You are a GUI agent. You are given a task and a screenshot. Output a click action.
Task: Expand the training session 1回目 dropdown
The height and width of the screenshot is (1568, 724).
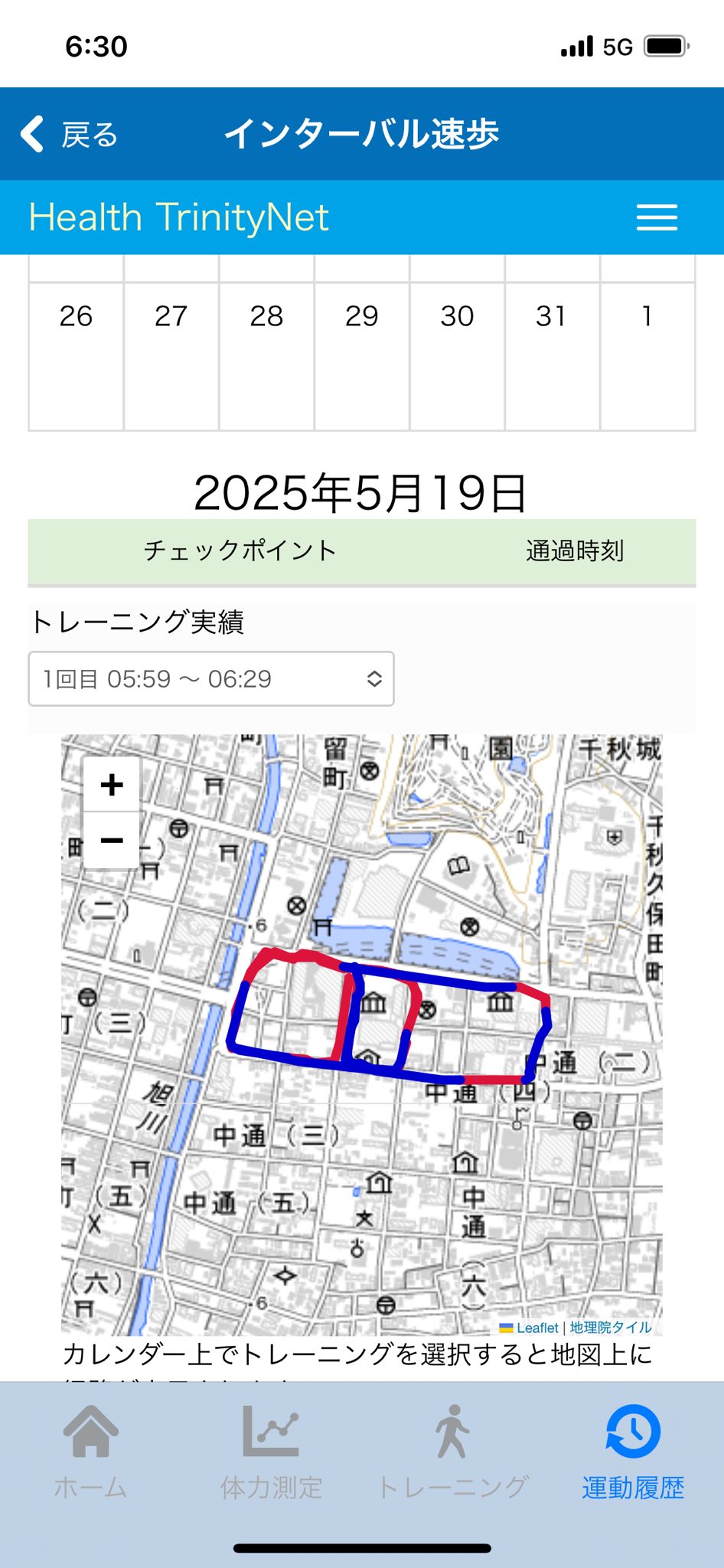click(x=211, y=678)
